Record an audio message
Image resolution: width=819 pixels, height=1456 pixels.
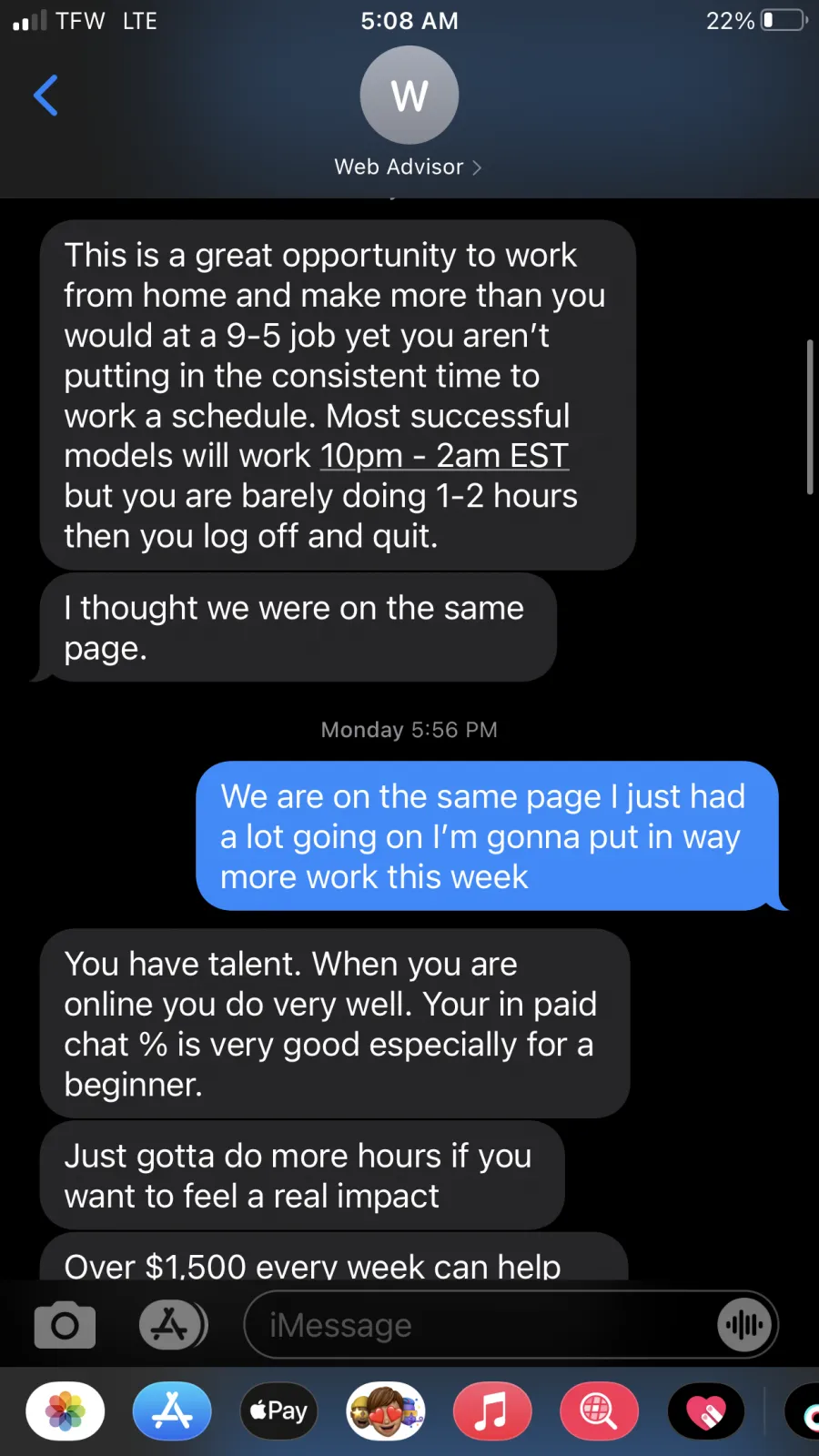pos(744,1325)
